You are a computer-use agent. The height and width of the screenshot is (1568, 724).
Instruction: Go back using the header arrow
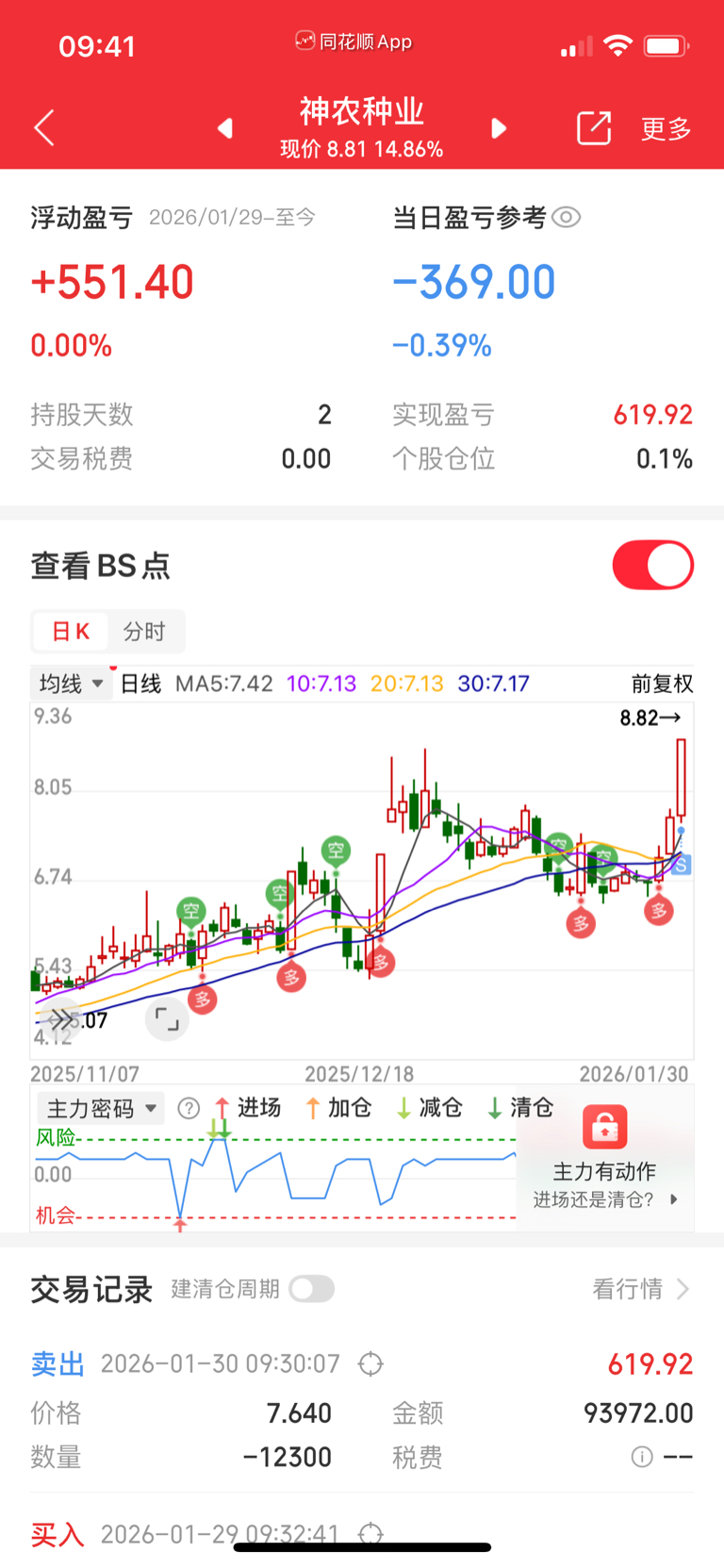tap(44, 127)
